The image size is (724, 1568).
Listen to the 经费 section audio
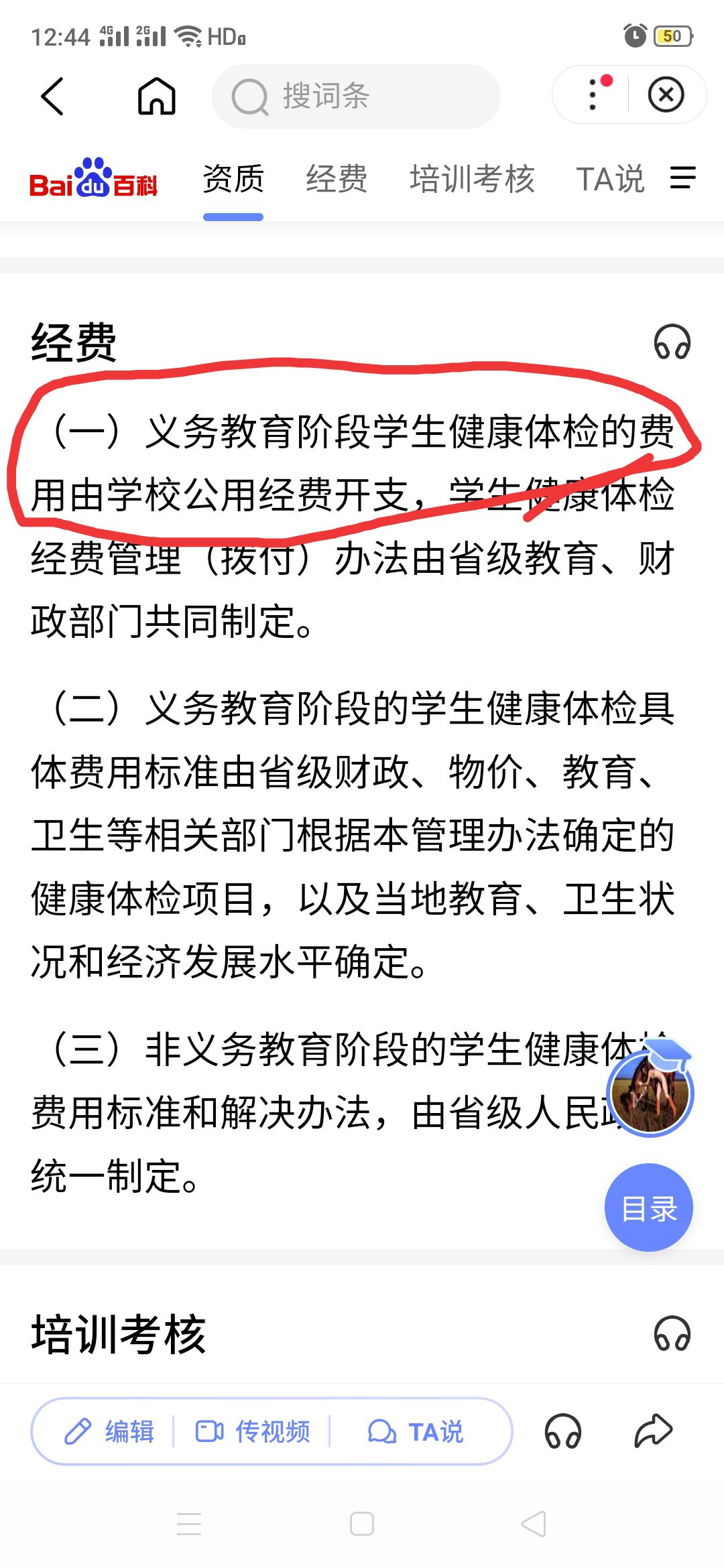tap(672, 342)
